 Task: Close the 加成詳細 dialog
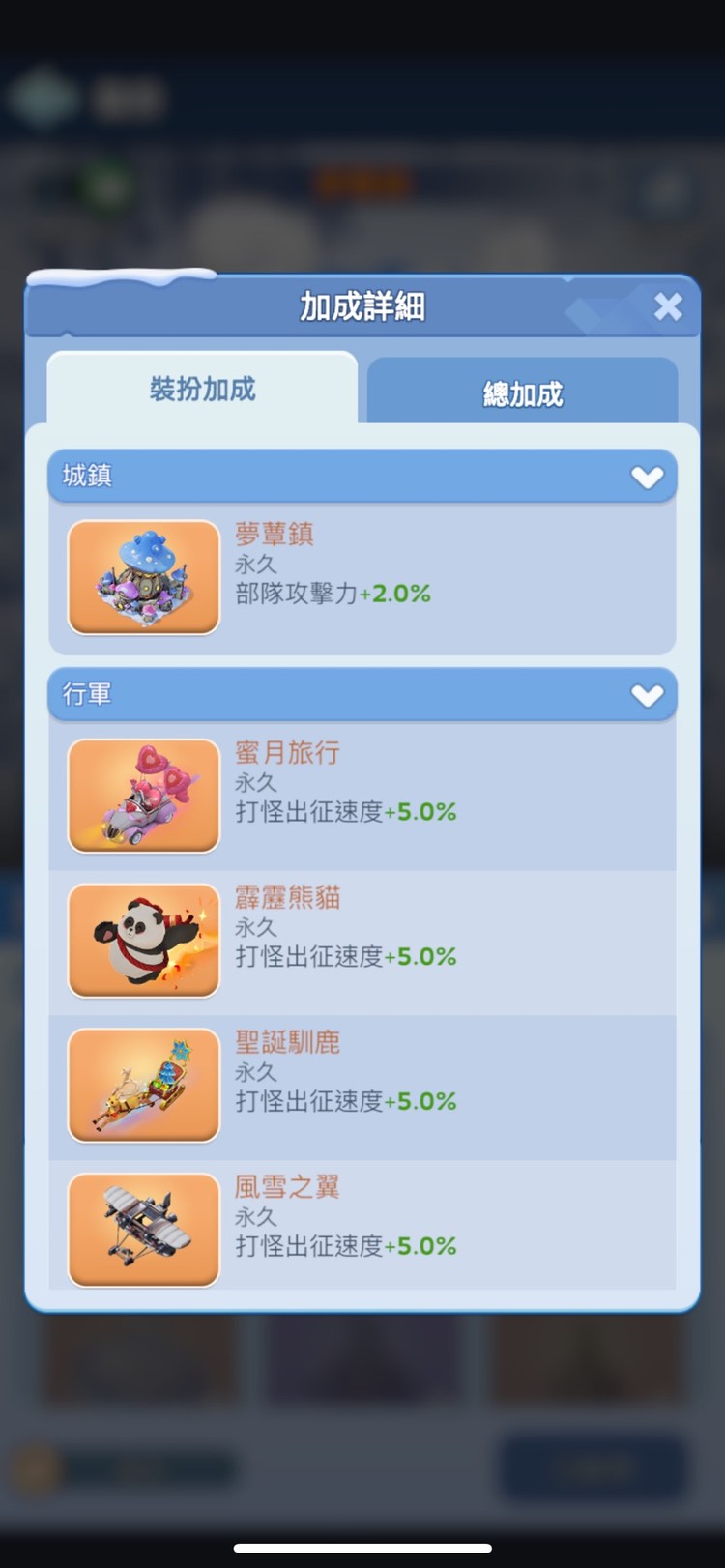pyautogui.click(x=668, y=306)
